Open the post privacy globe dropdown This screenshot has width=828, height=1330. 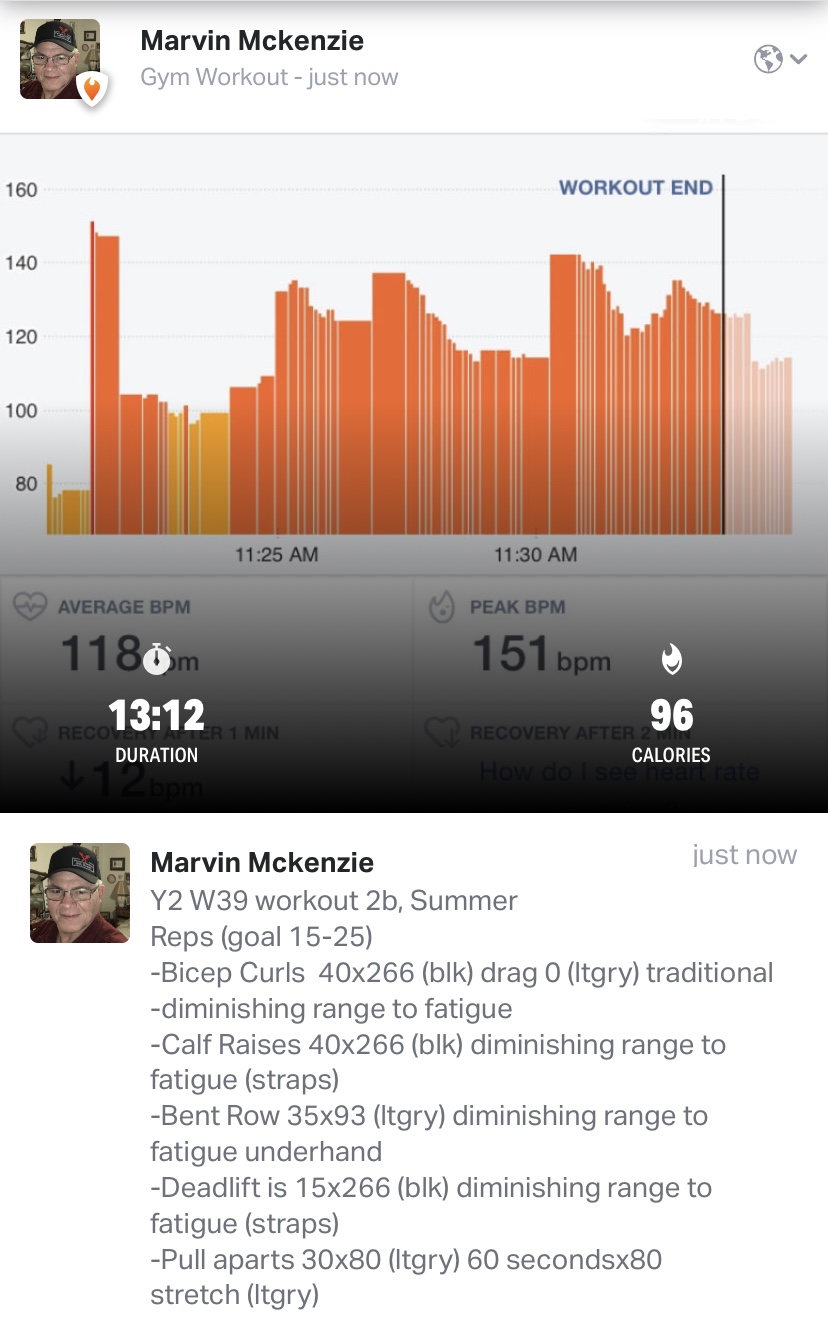click(x=779, y=60)
